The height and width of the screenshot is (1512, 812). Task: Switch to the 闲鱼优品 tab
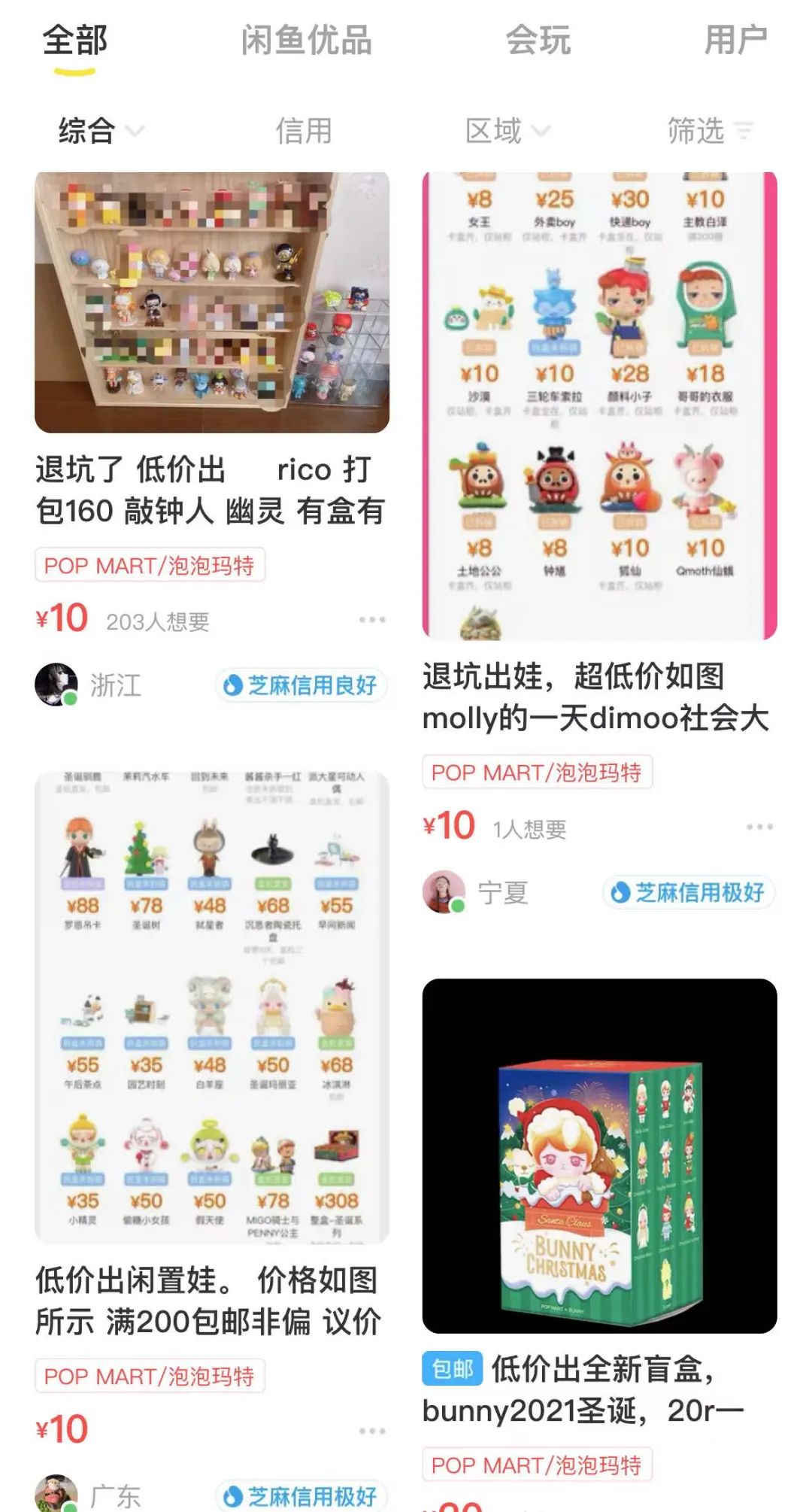coord(306,41)
